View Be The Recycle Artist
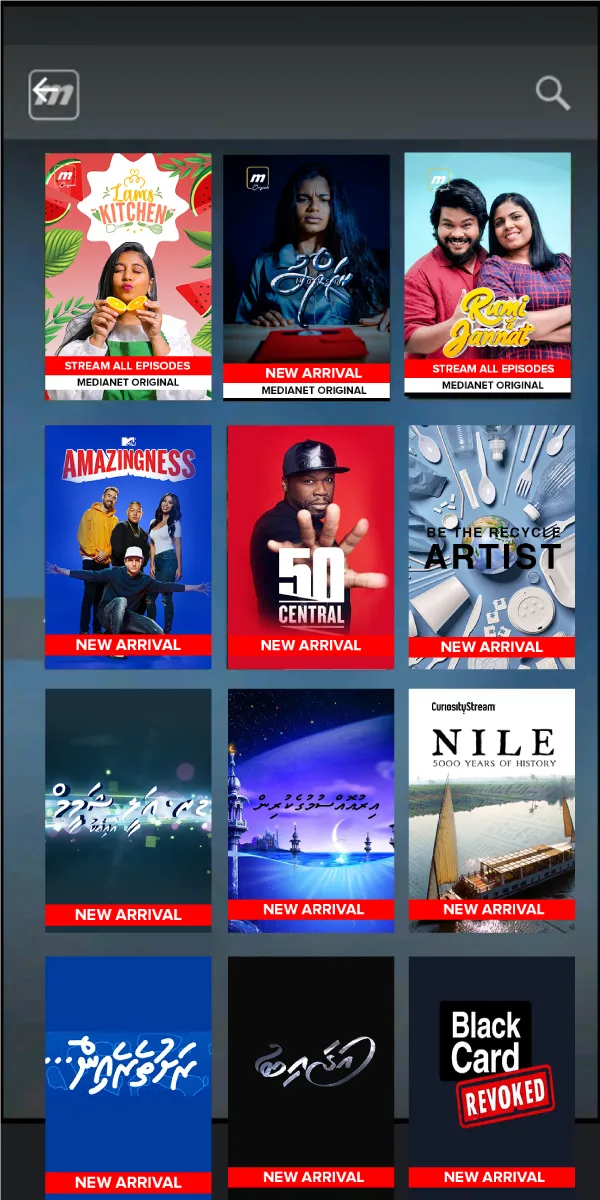 pyautogui.click(x=492, y=547)
